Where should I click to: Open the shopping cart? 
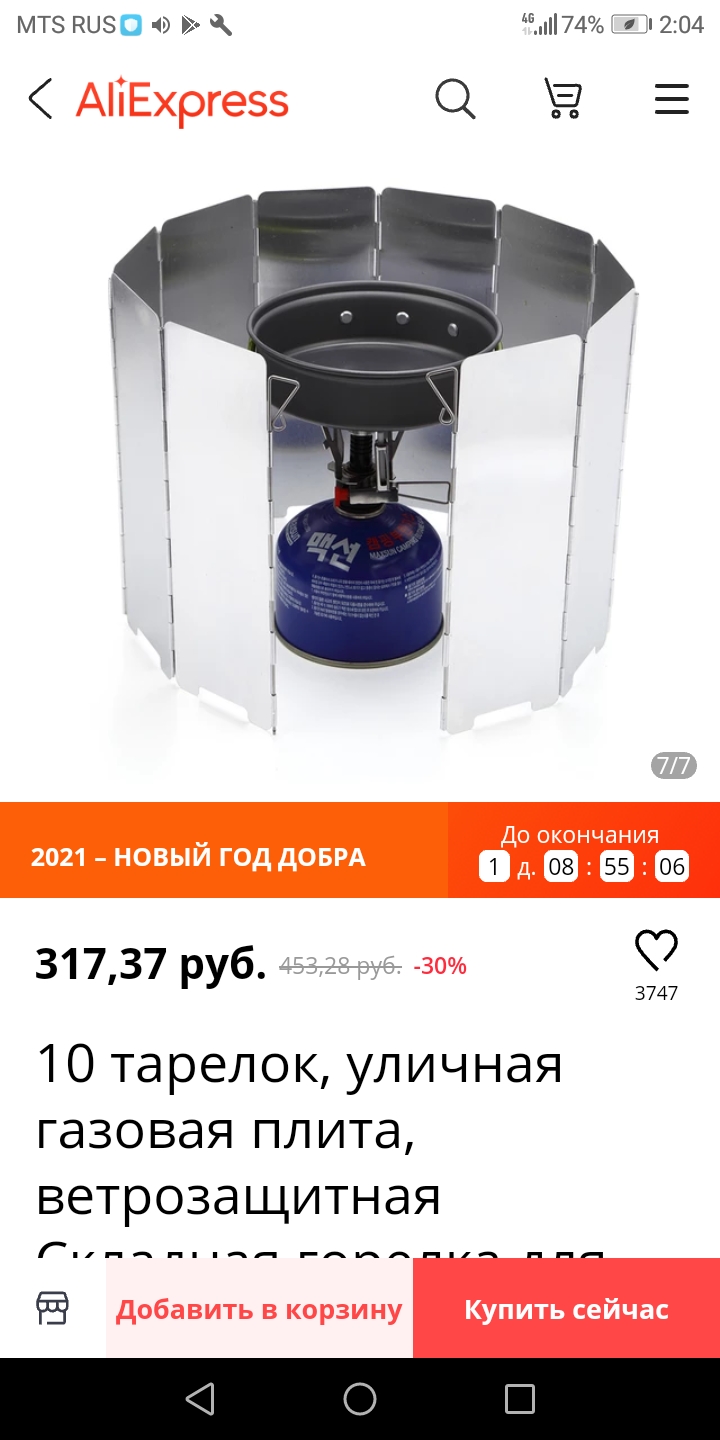pyautogui.click(x=563, y=99)
